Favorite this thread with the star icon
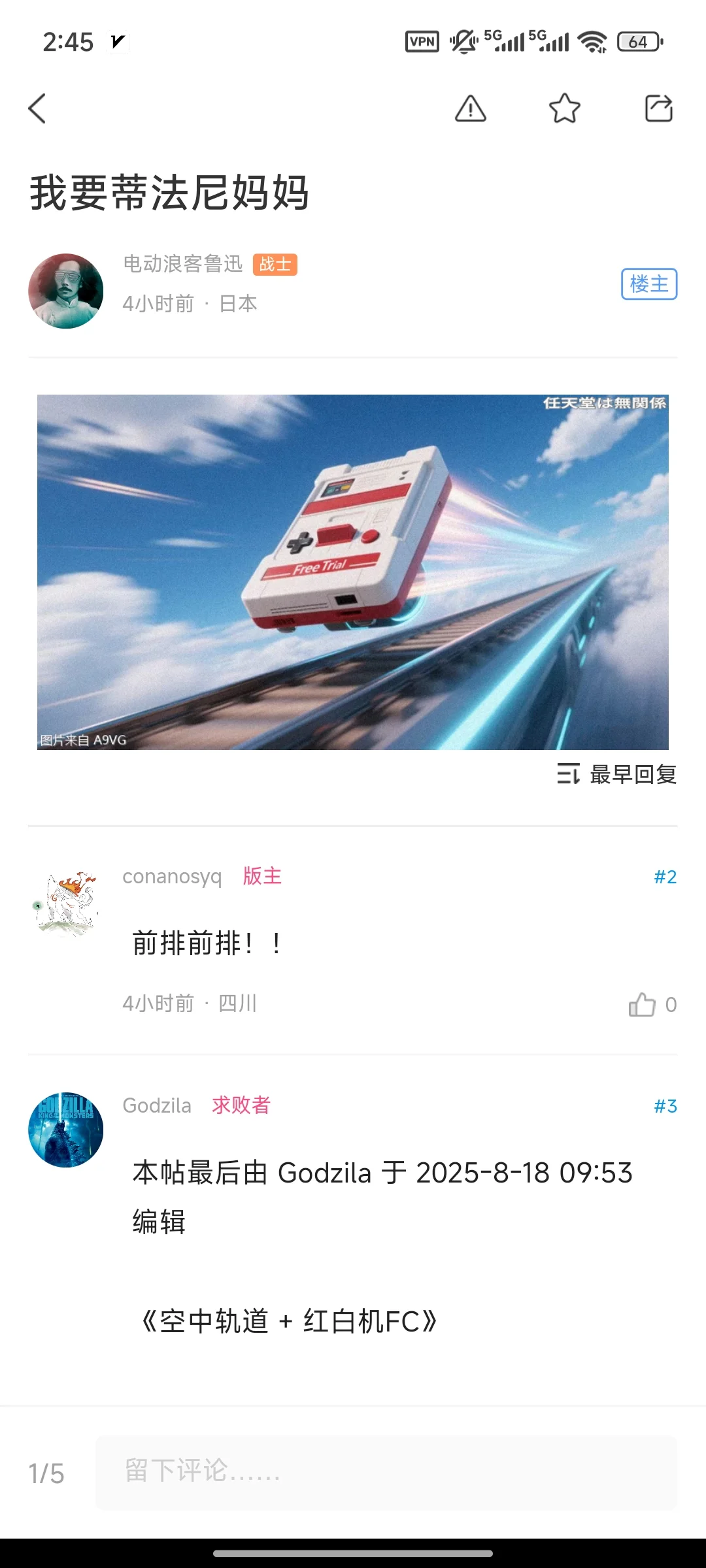The width and height of the screenshot is (706, 1568). point(565,108)
